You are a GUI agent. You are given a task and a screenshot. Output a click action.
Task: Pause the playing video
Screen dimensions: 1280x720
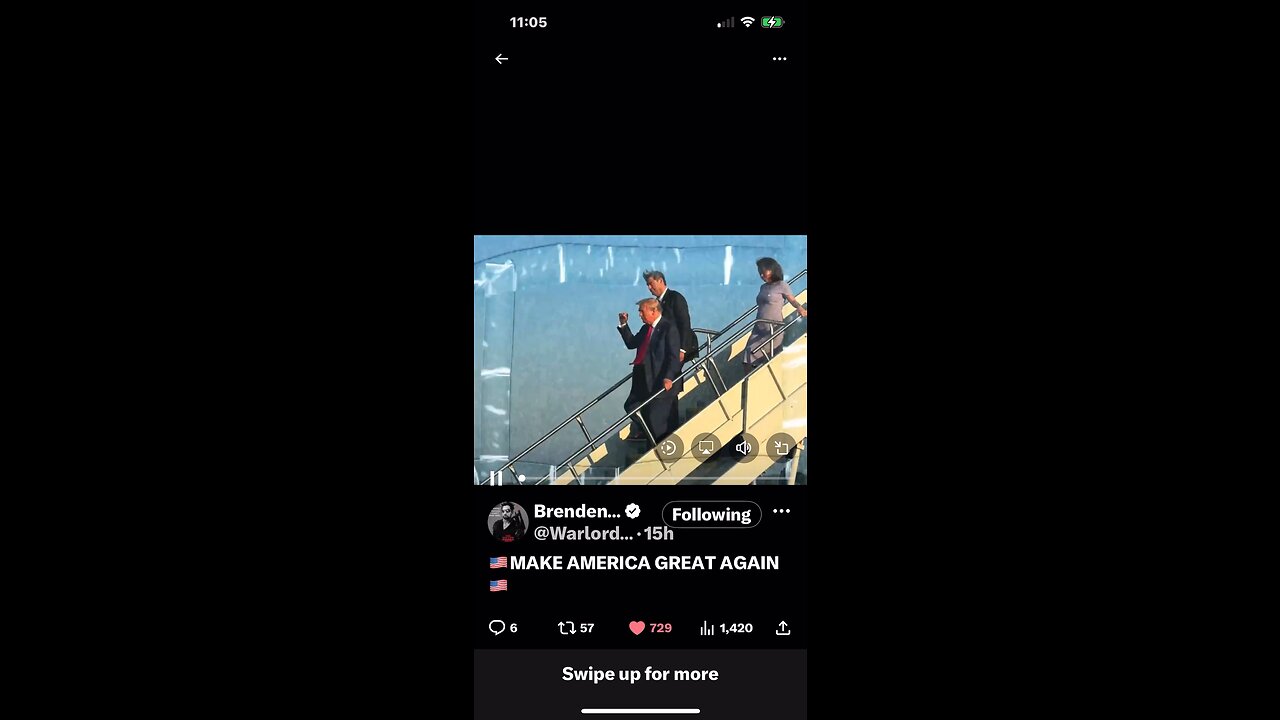tap(496, 477)
